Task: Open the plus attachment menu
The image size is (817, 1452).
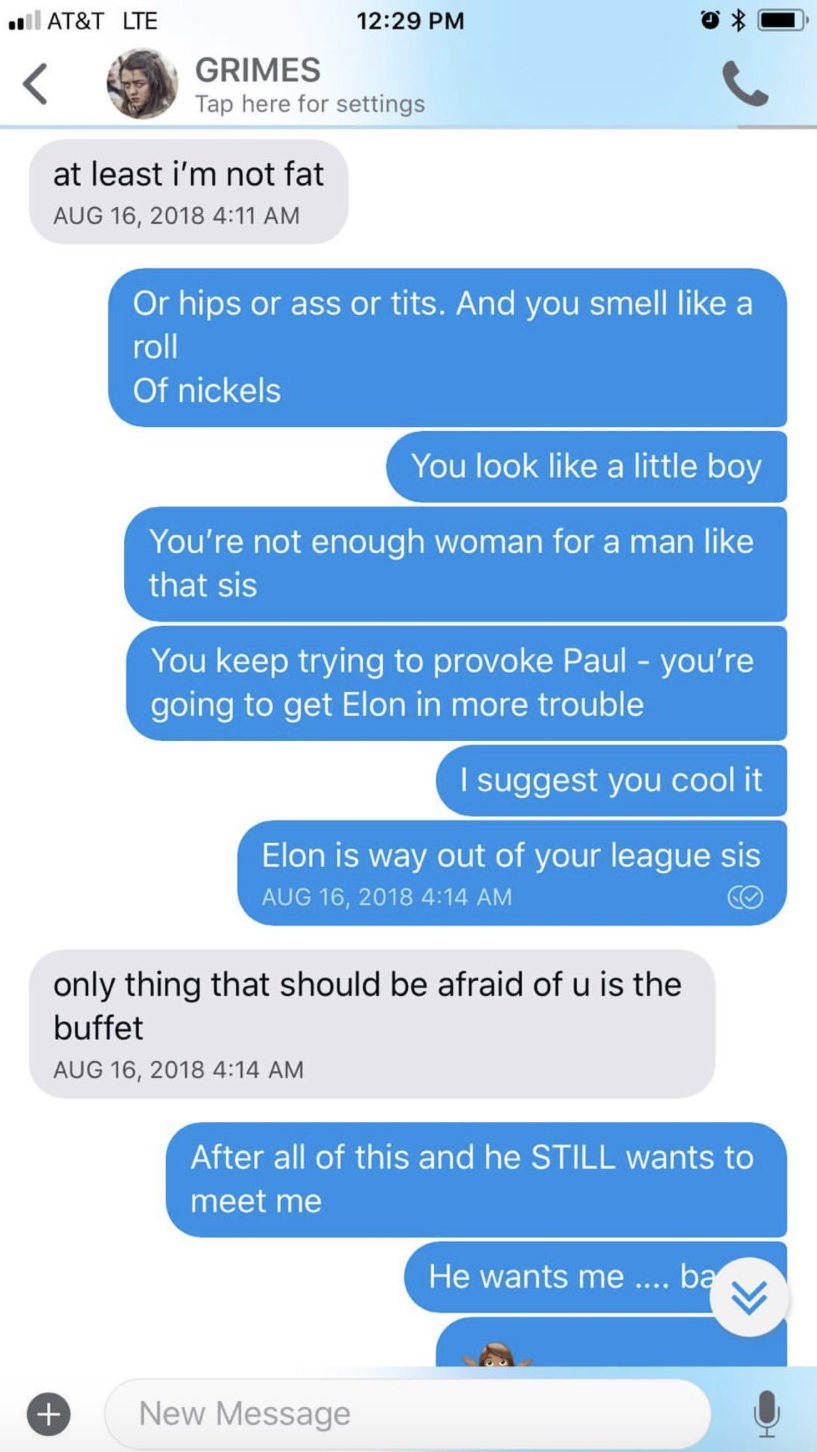Action: tap(48, 1413)
